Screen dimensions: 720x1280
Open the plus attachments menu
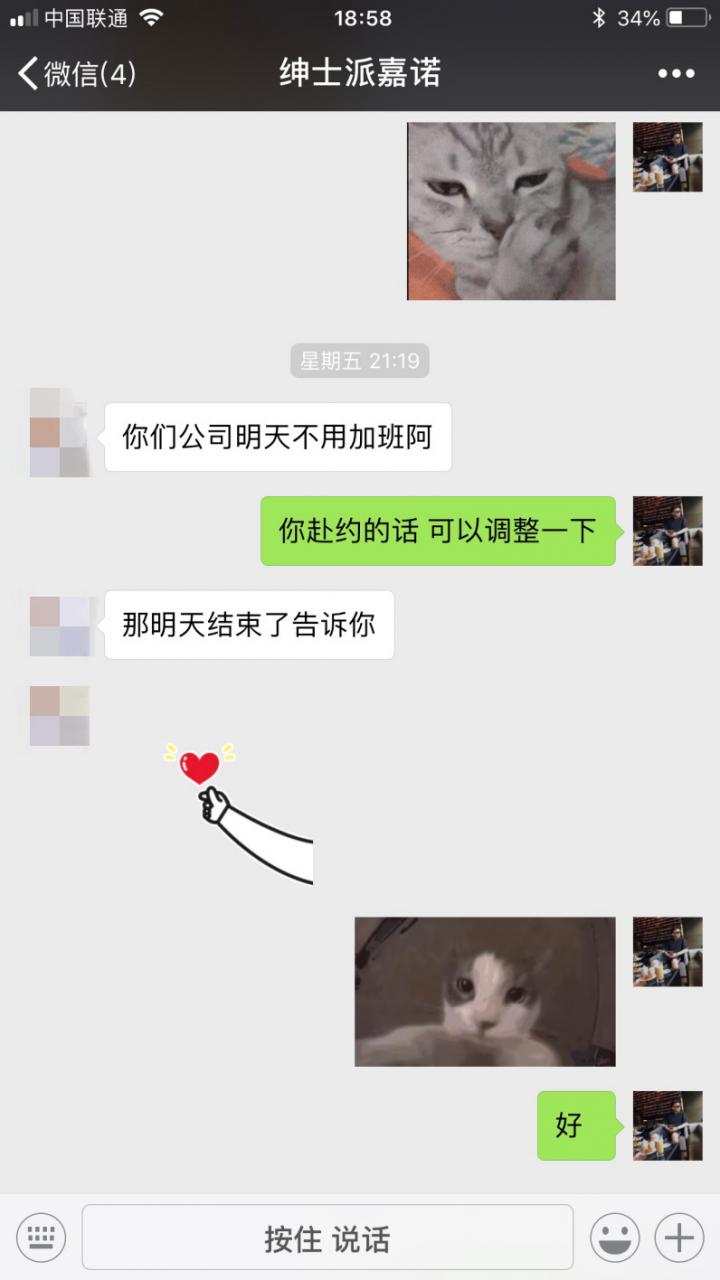coord(679,1238)
